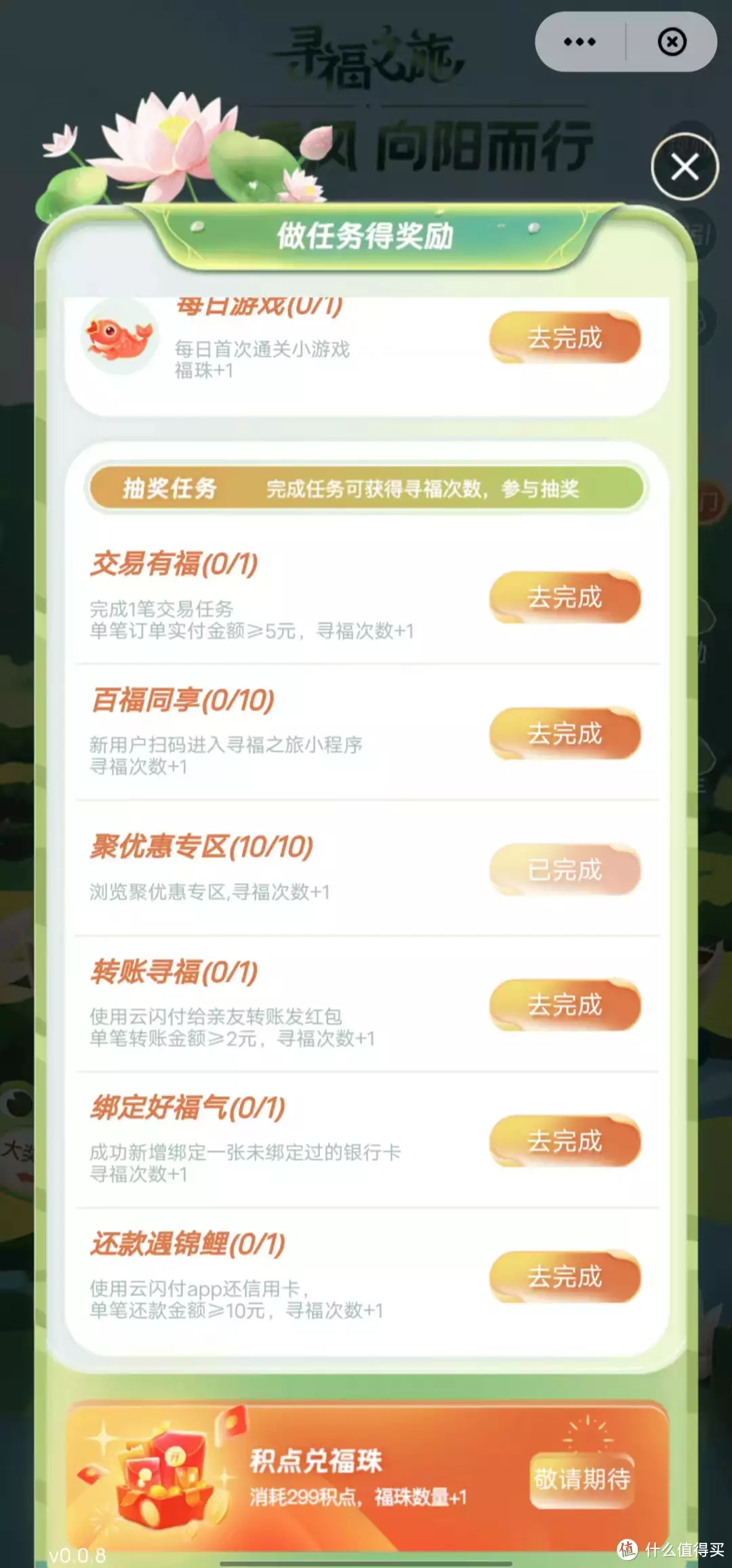Screen dimensions: 732x1568
Task: Tap 去完成 for 每日游戏 task
Action: click(565, 338)
